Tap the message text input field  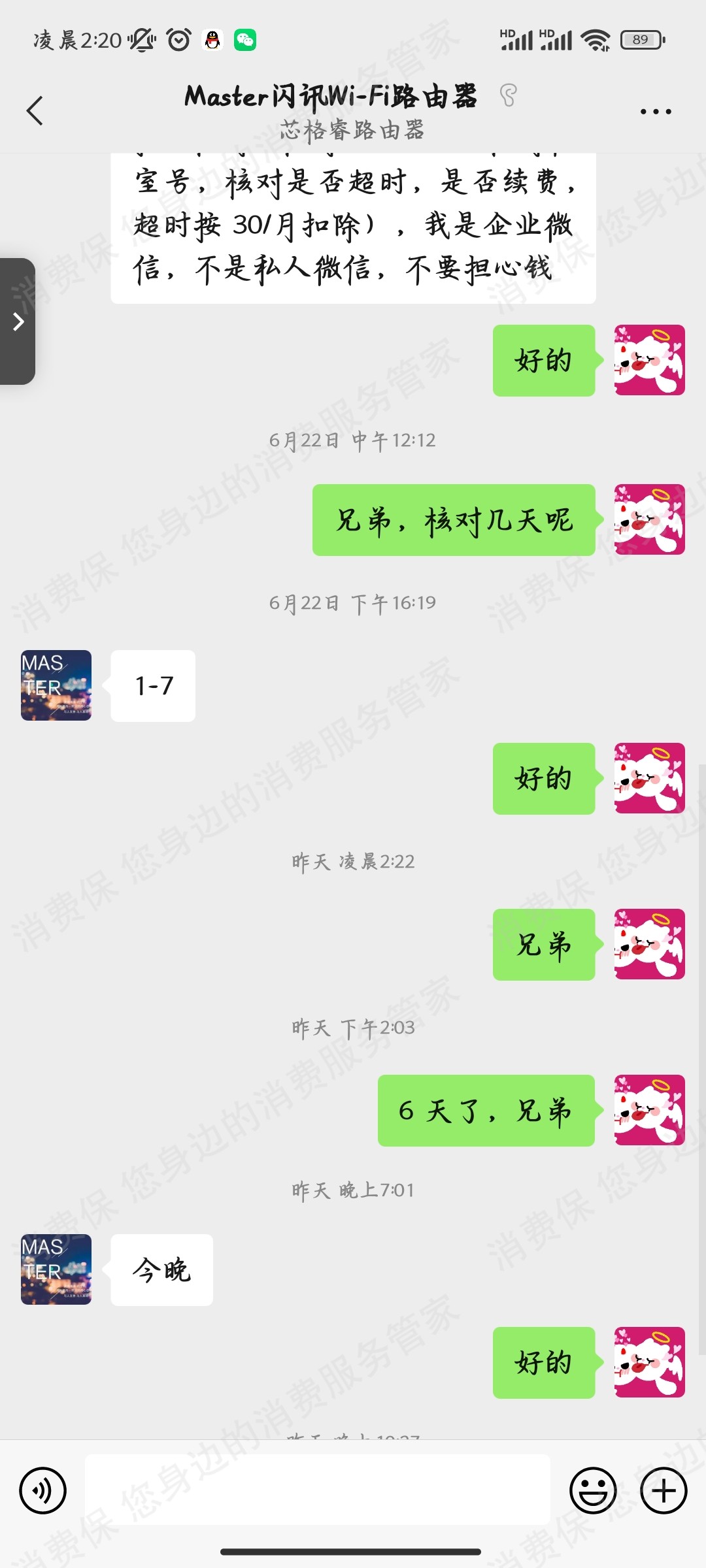(317, 1490)
